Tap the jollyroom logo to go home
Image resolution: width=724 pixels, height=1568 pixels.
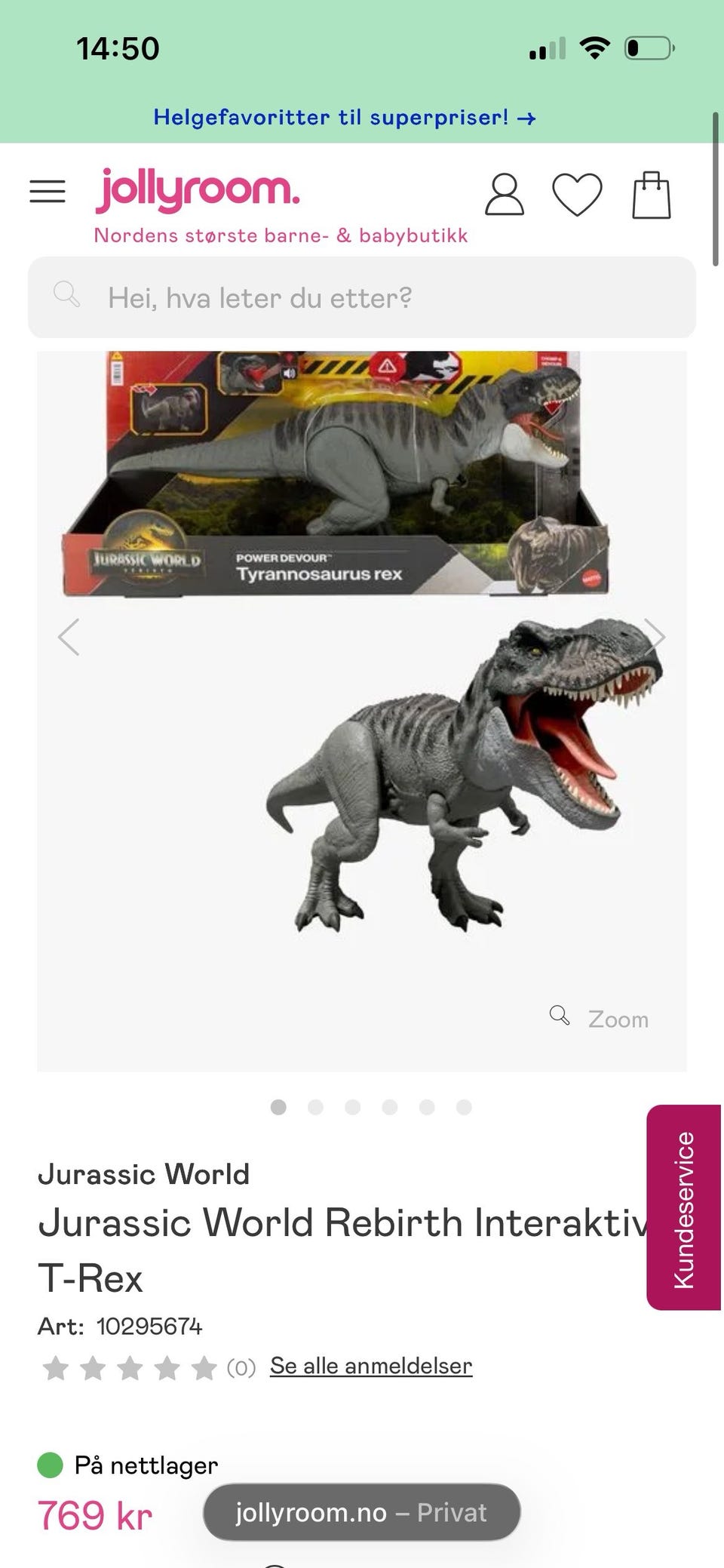coord(198,190)
